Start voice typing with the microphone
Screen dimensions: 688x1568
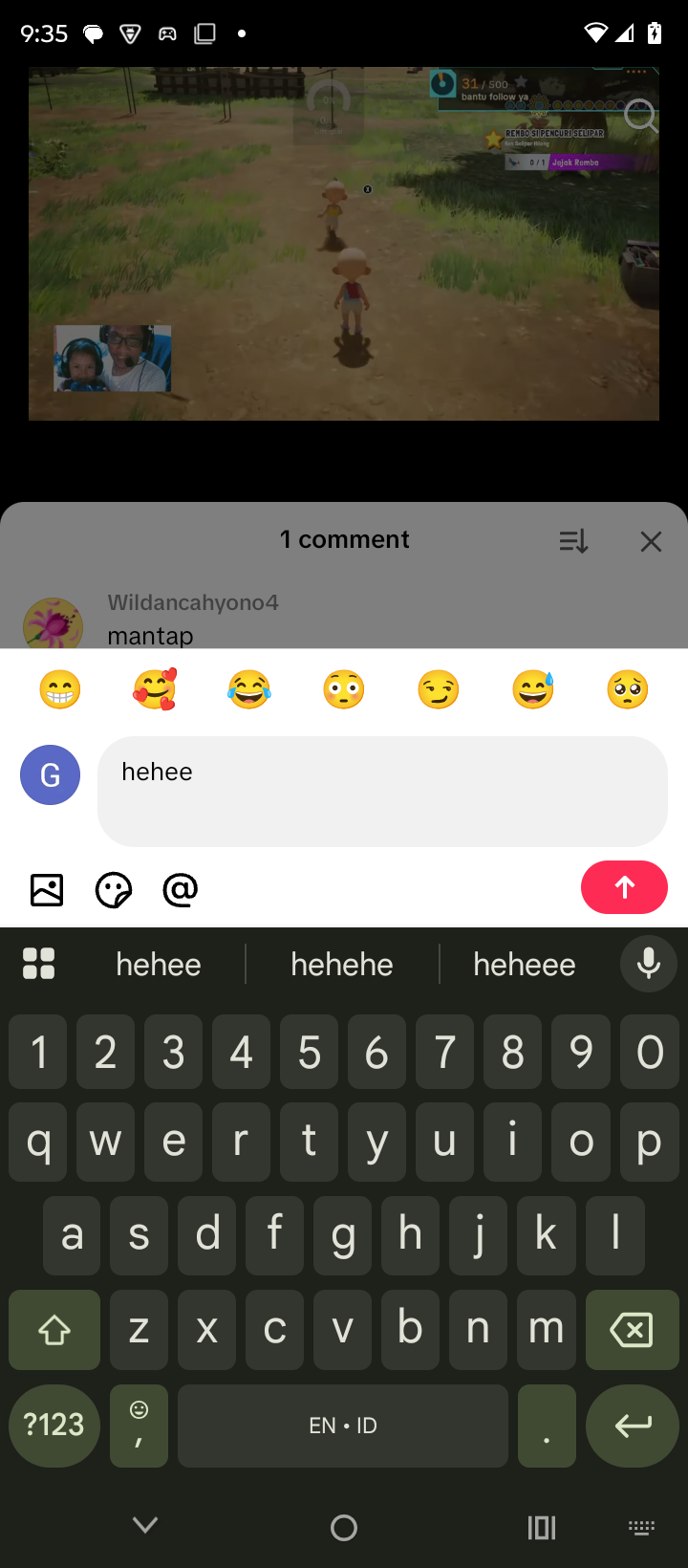point(648,964)
